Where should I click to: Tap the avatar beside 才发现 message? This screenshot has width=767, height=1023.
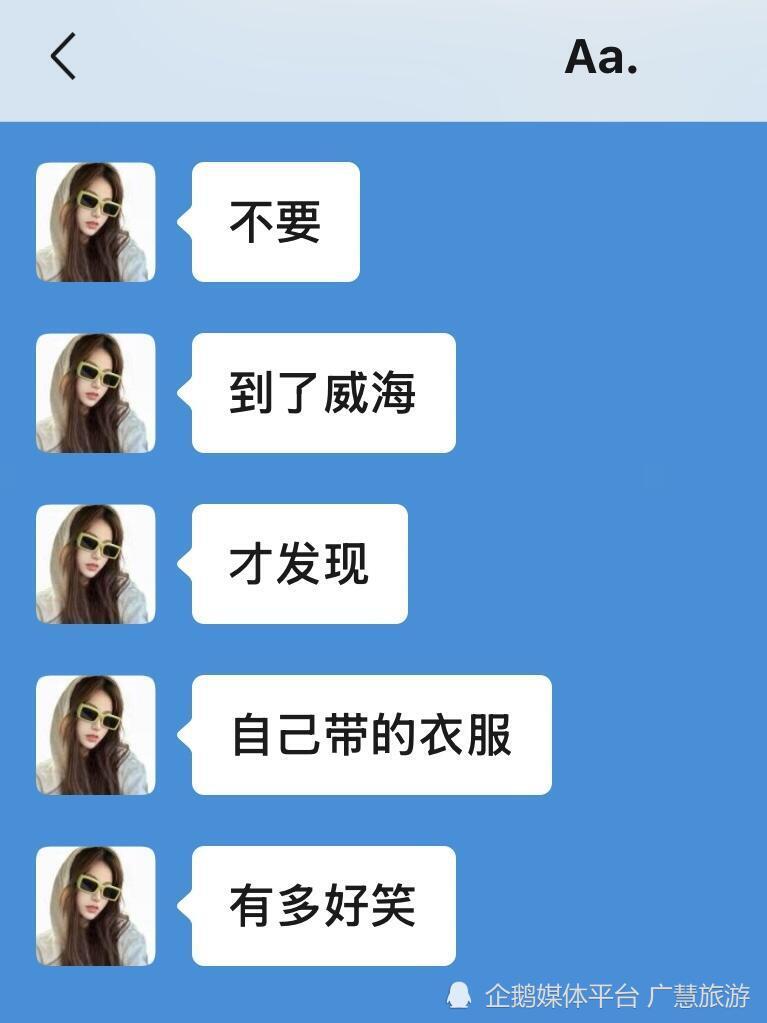click(95, 563)
